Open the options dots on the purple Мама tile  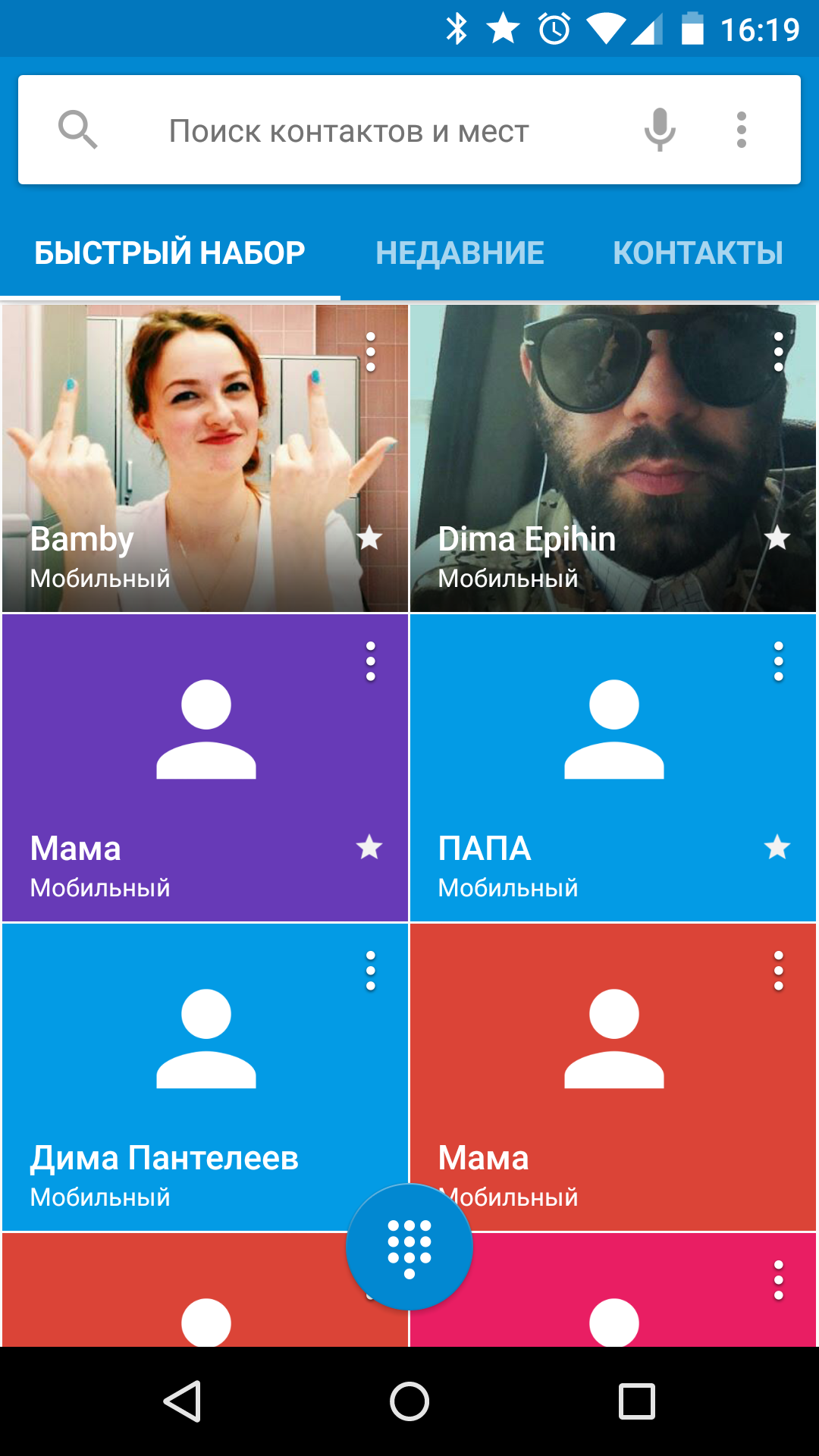pos(371,661)
